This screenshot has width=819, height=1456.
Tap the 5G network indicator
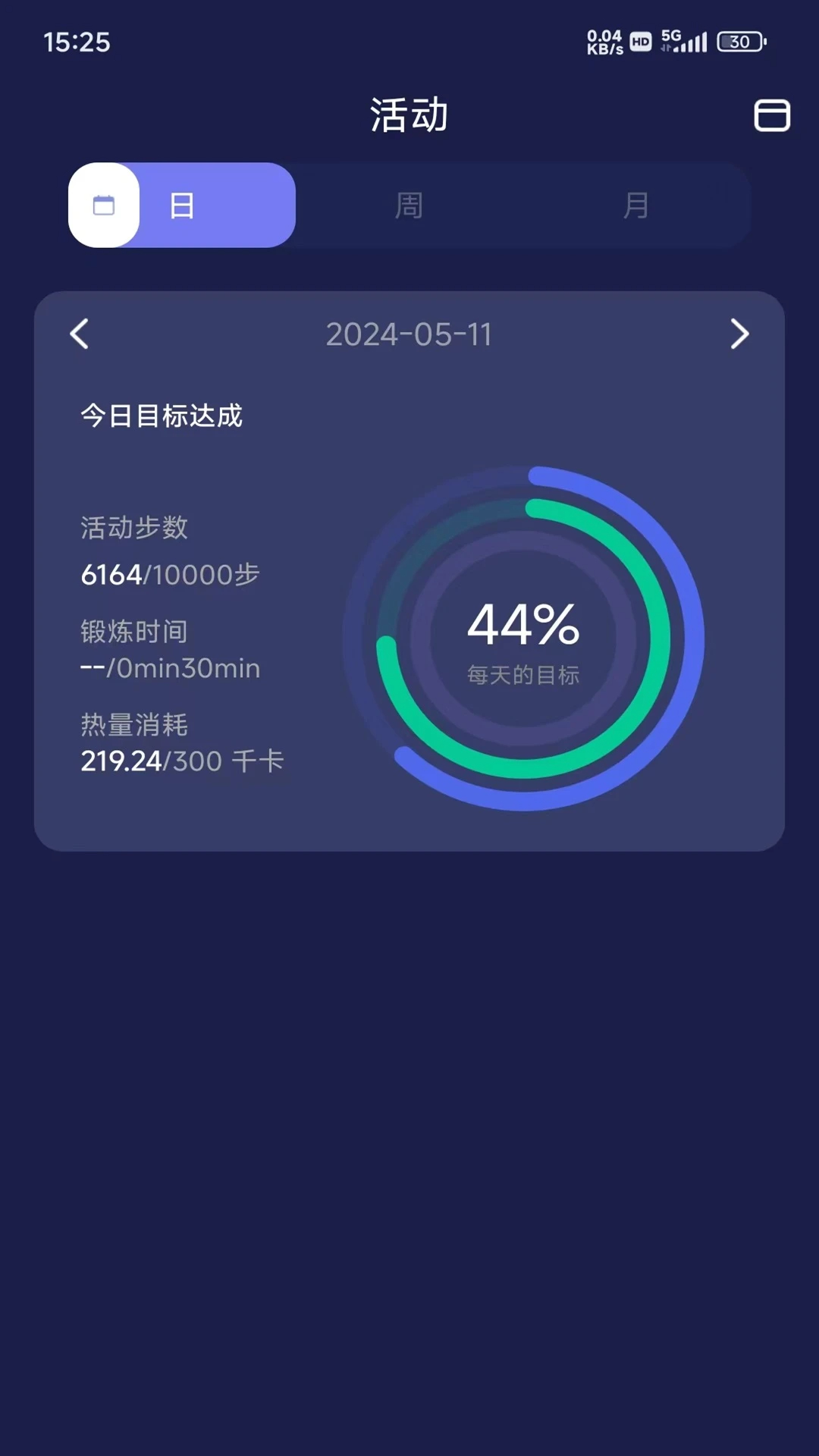[x=667, y=36]
